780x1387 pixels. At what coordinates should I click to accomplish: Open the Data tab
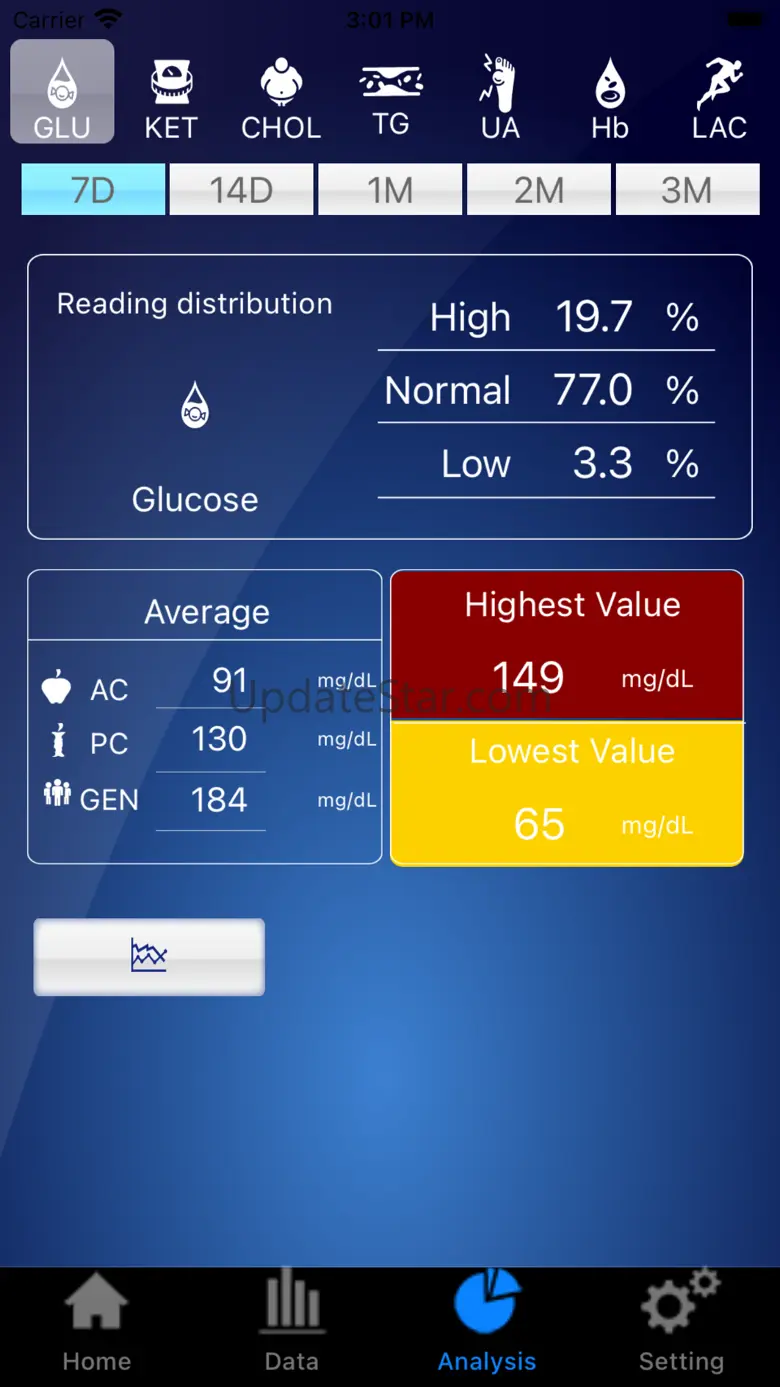point(292,1323)
